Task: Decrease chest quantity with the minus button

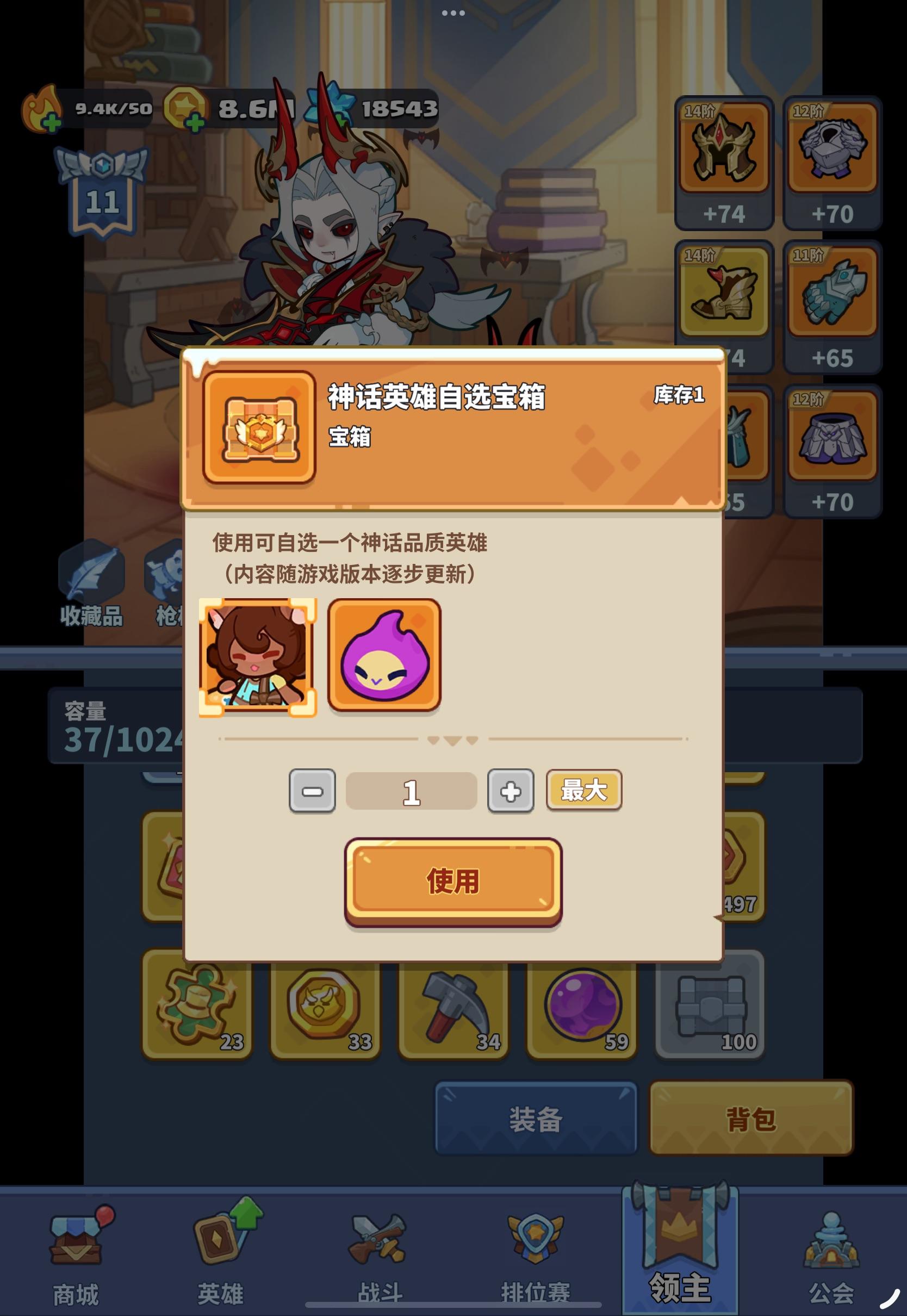Action: point(312,792)
